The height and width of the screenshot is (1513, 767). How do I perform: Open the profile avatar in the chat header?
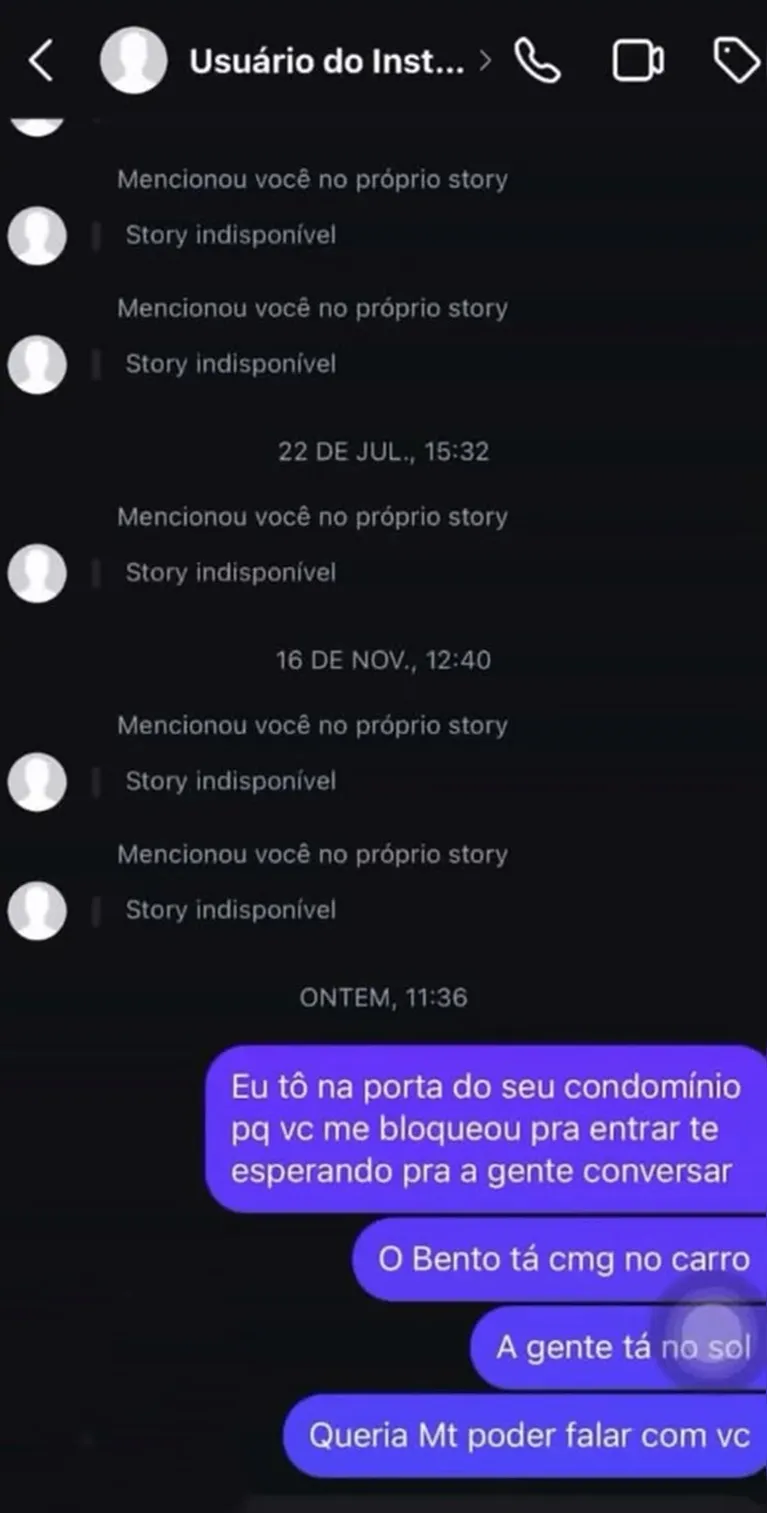click(x=134, y=60)
